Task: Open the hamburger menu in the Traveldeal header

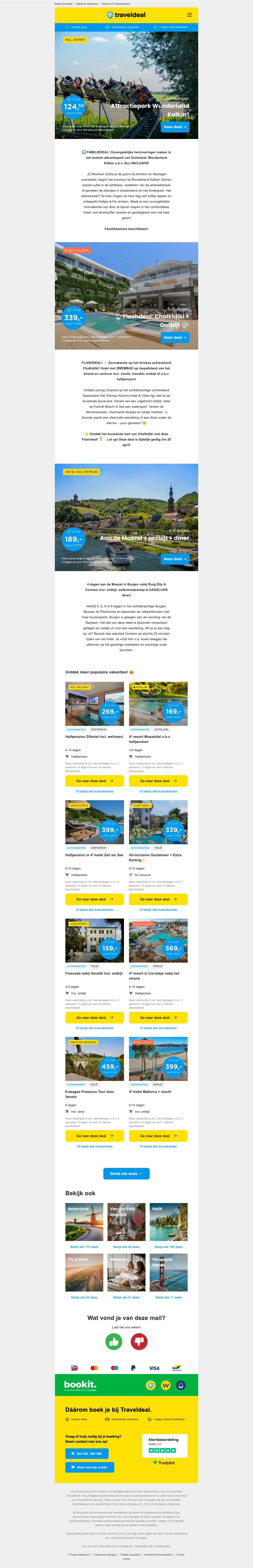Action: (189, 15)
